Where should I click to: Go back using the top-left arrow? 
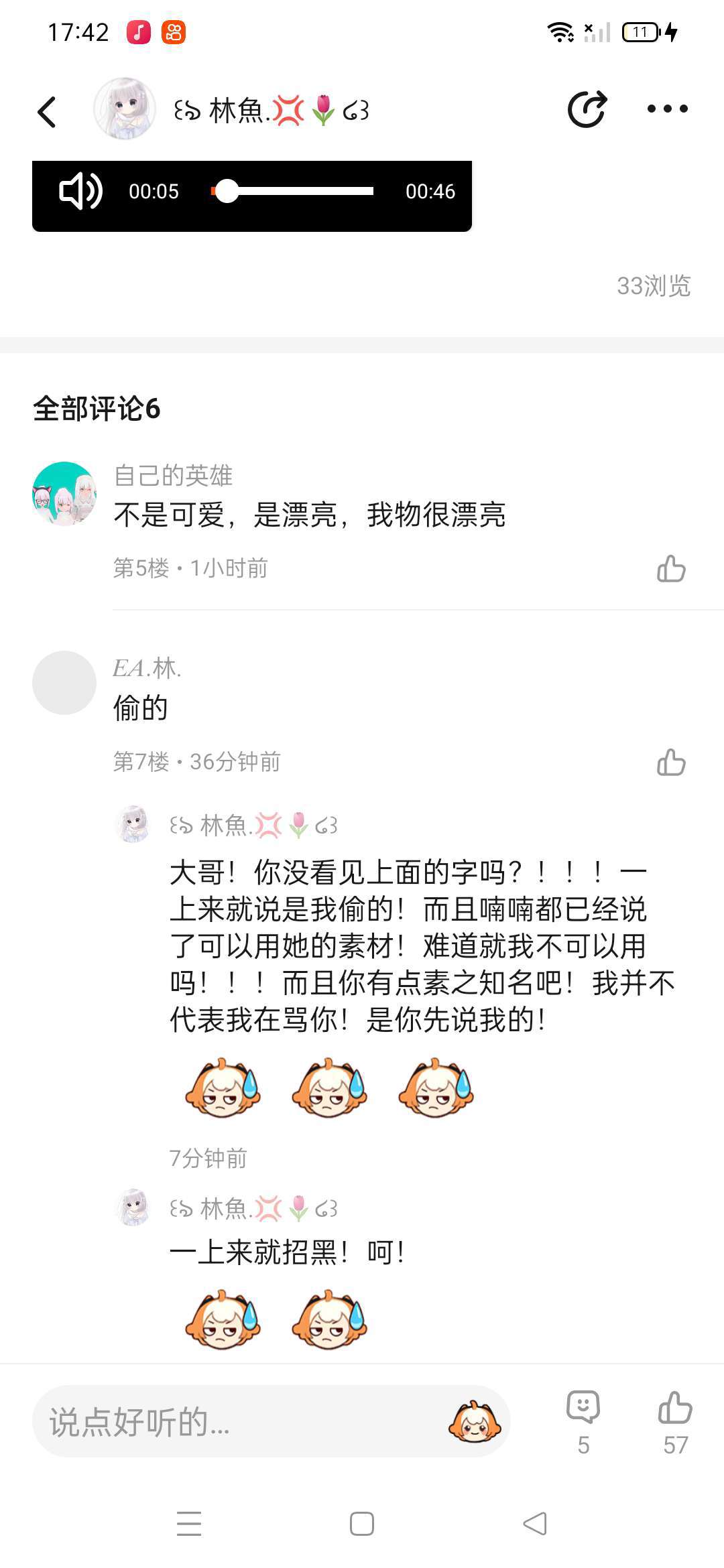tap(47, 111)
